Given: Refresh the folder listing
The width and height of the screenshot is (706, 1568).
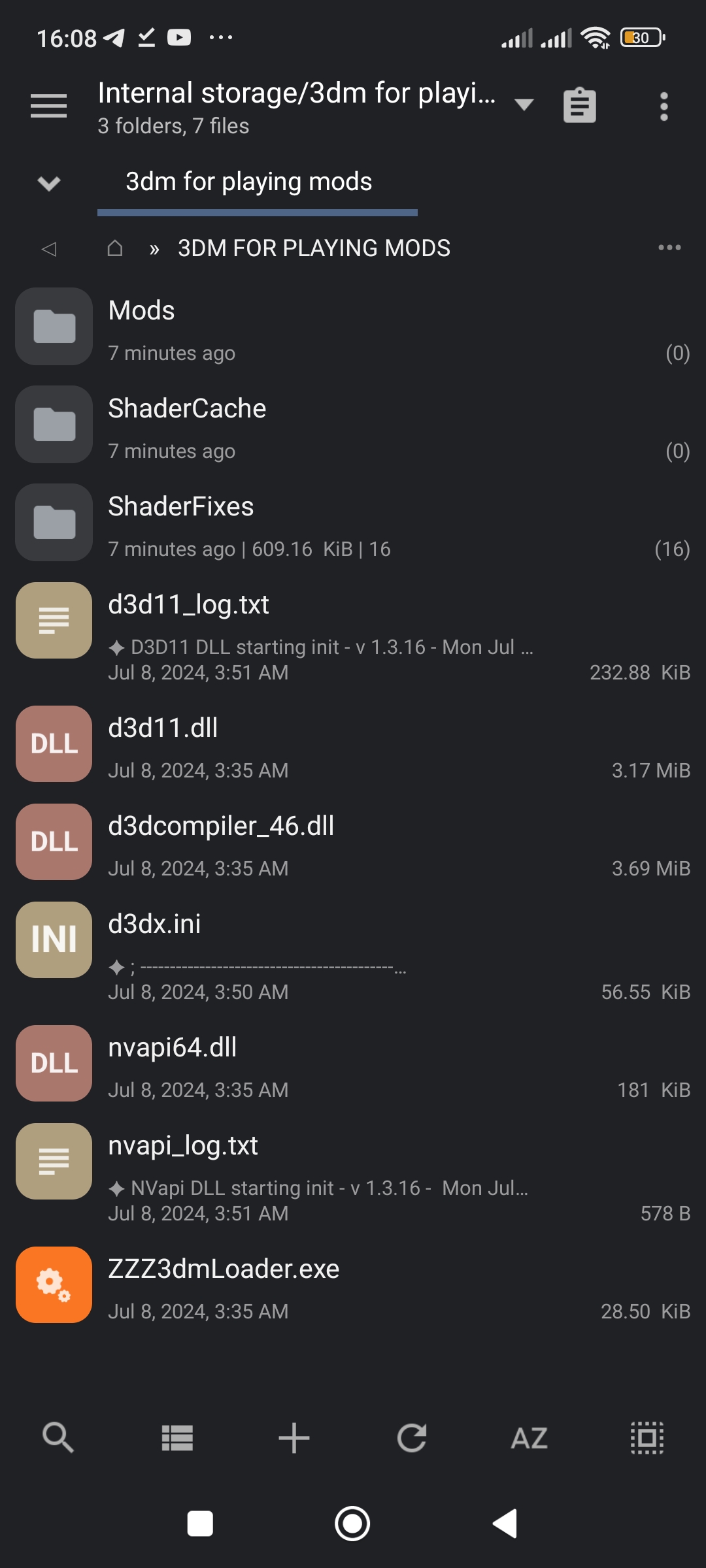Looking at the screenshot, I should [x=412, y=1438].
